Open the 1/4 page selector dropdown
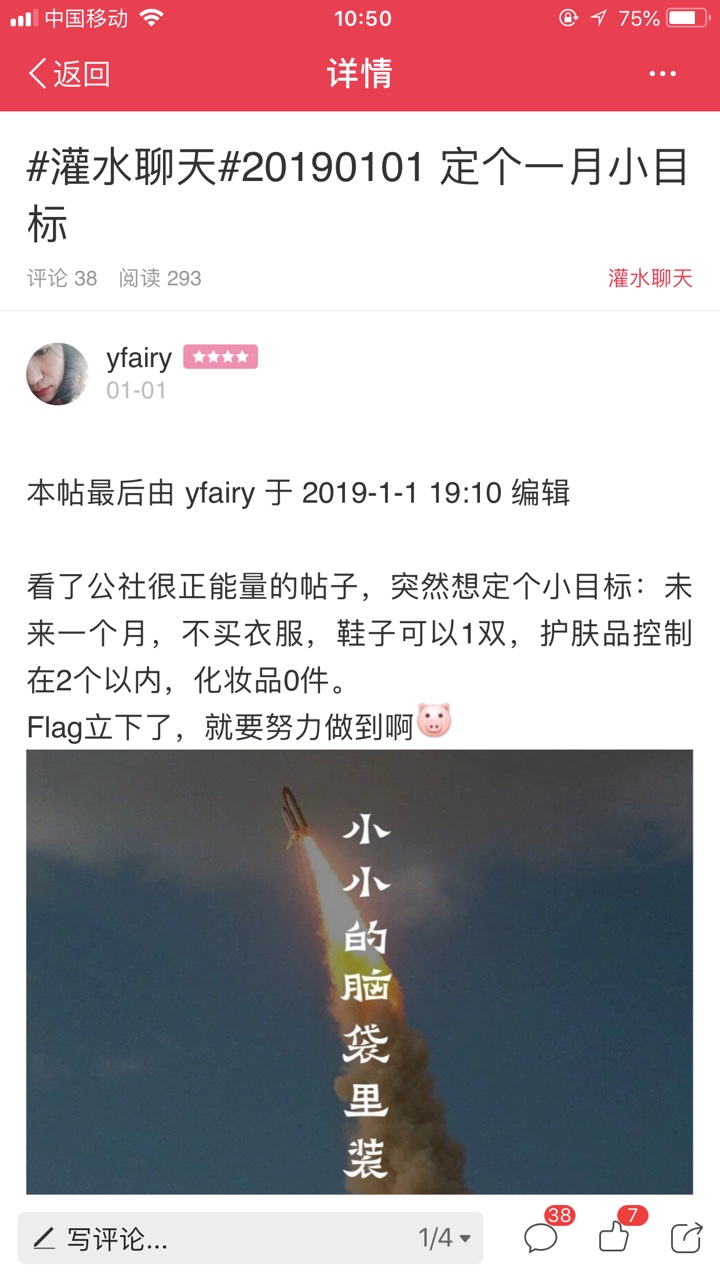Screen dimensions: 720x1280 click(445, 1239)
